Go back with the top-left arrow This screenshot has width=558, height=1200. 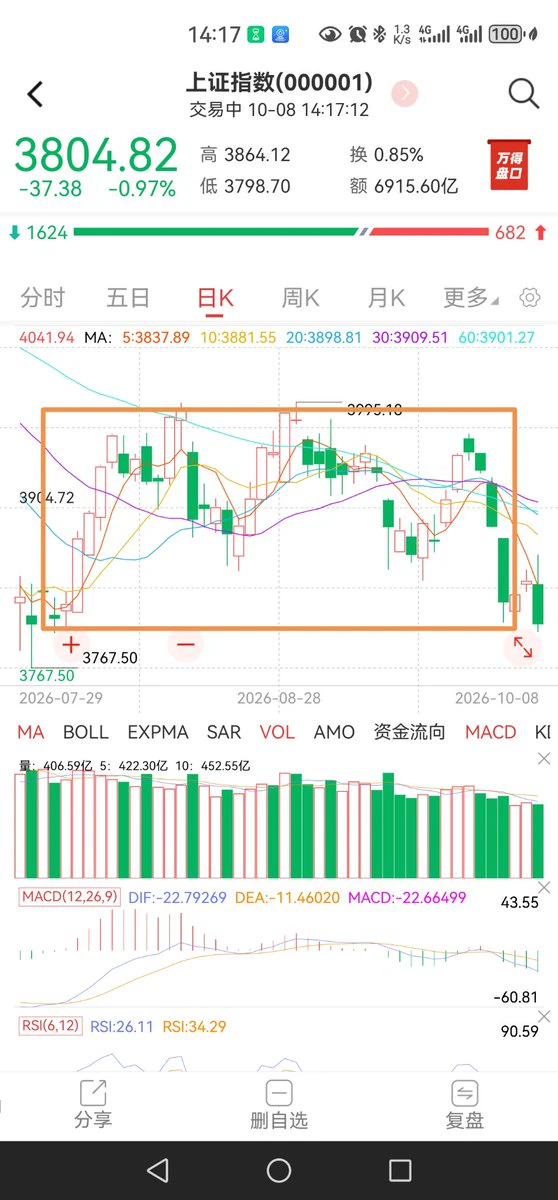pyautogui.click(x=36, y=95)
